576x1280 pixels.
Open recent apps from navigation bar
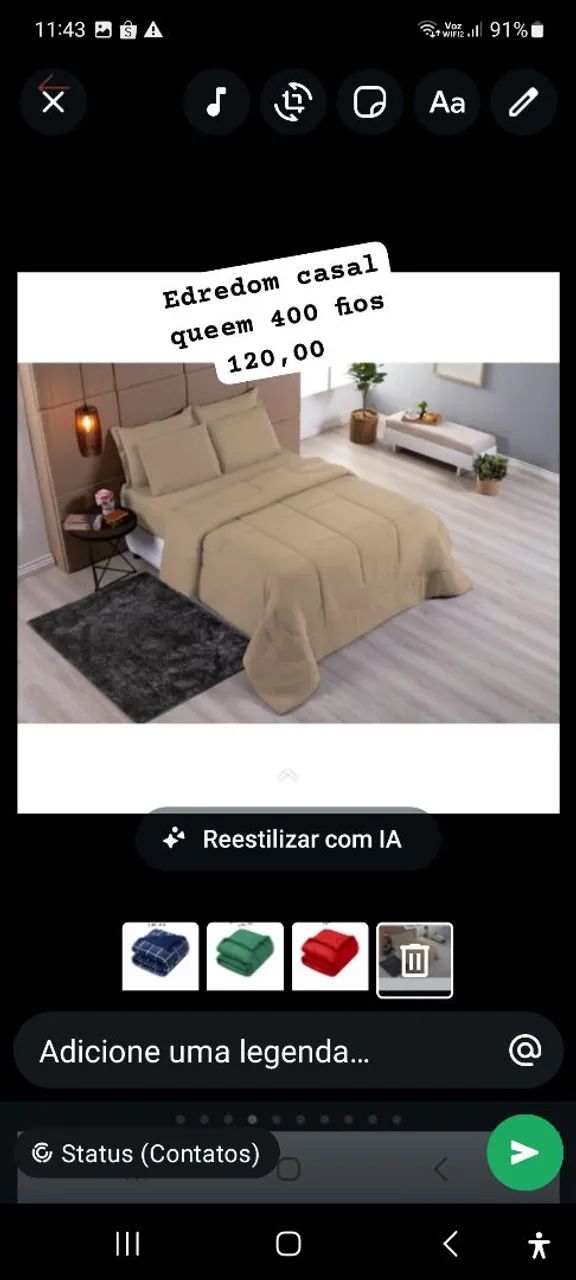point(127,1244)
